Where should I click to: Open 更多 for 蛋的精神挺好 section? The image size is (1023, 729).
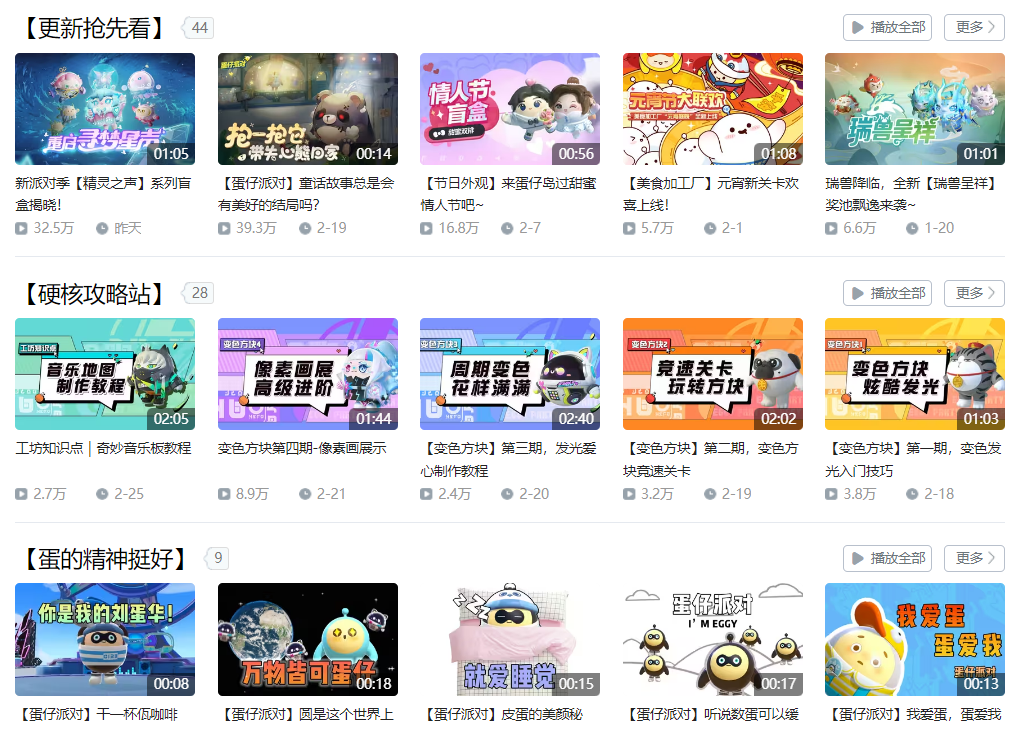973,558
